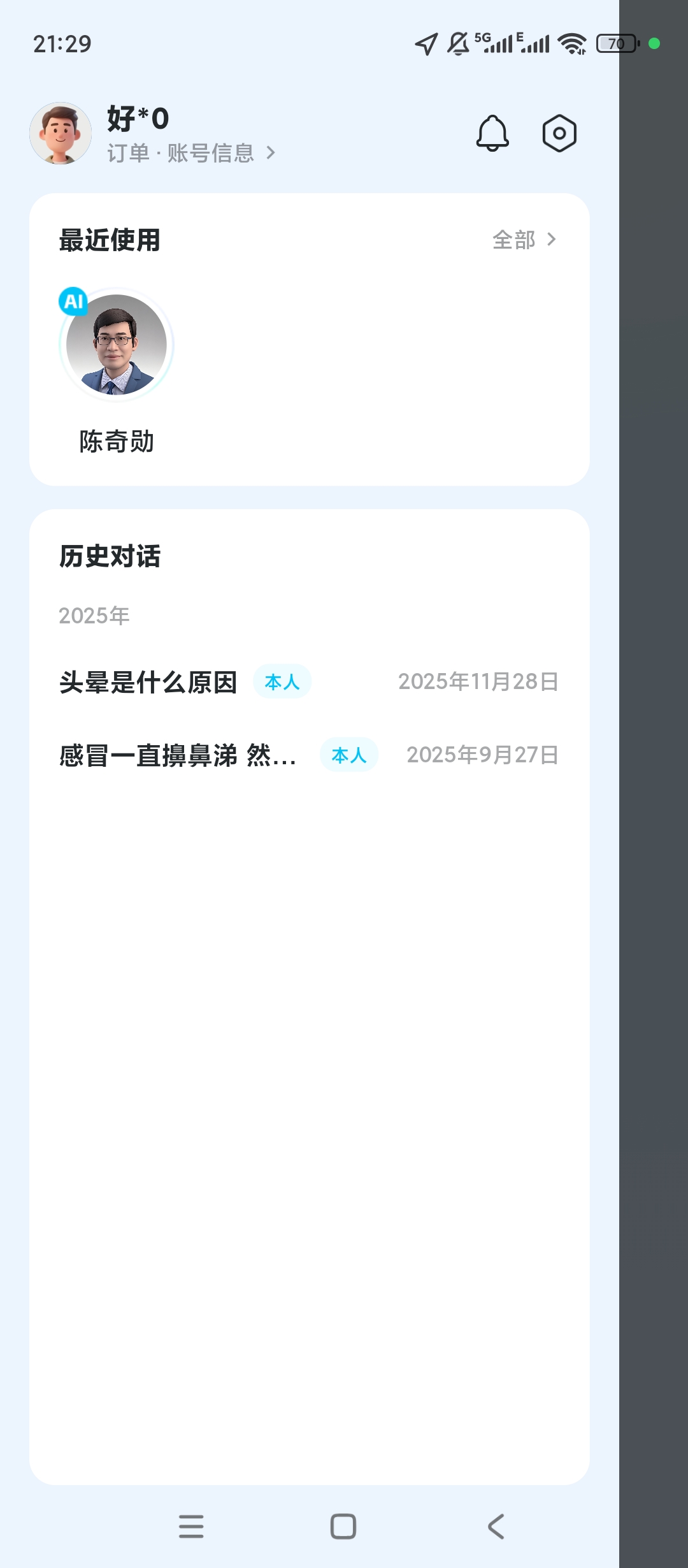Image resolution: width=688 pixels, height=1568 pixels.
Task: View 全部 recently used doctors
Action: 524,240
